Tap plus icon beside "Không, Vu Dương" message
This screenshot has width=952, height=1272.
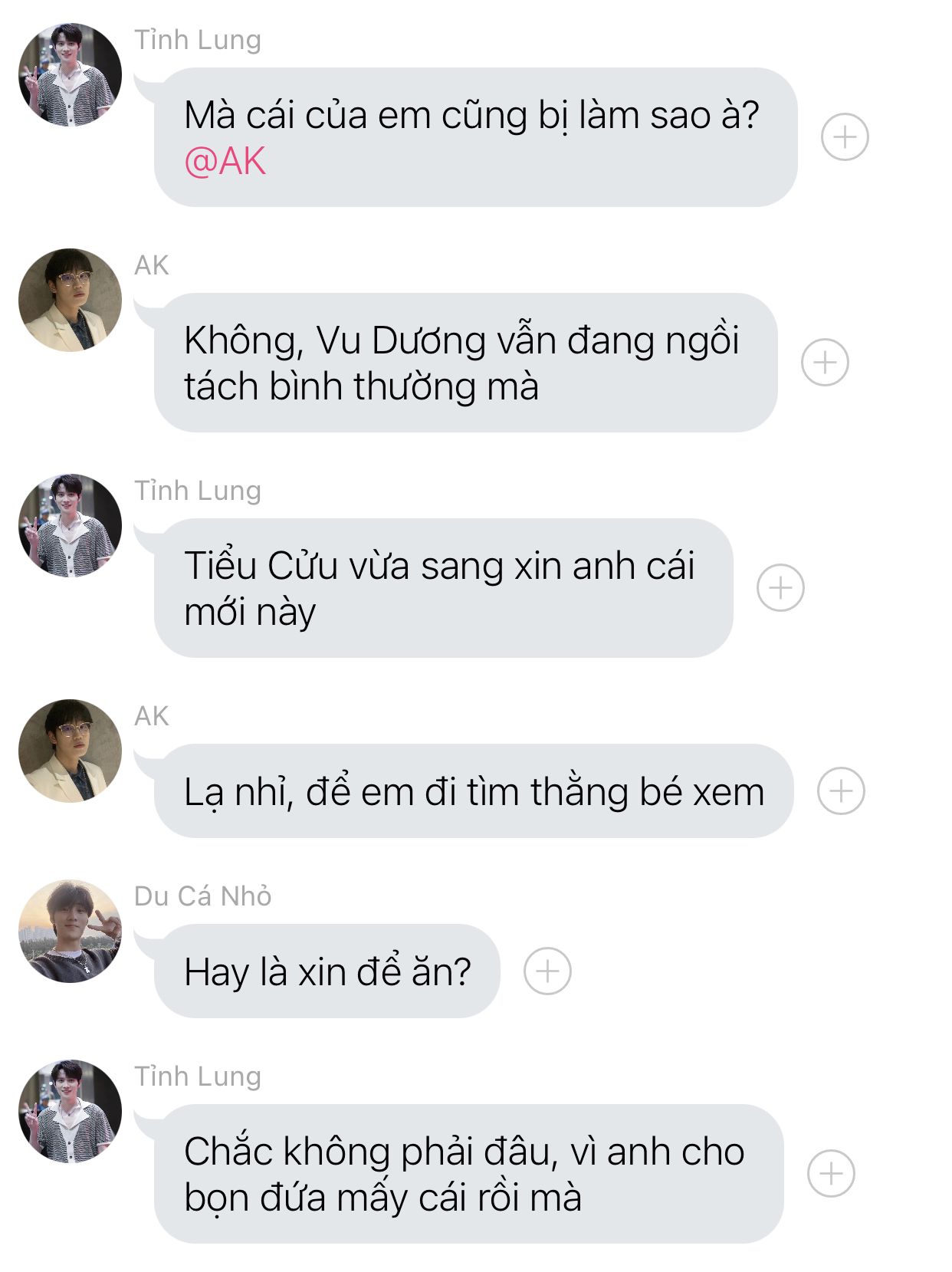click(x=824, y=363)
